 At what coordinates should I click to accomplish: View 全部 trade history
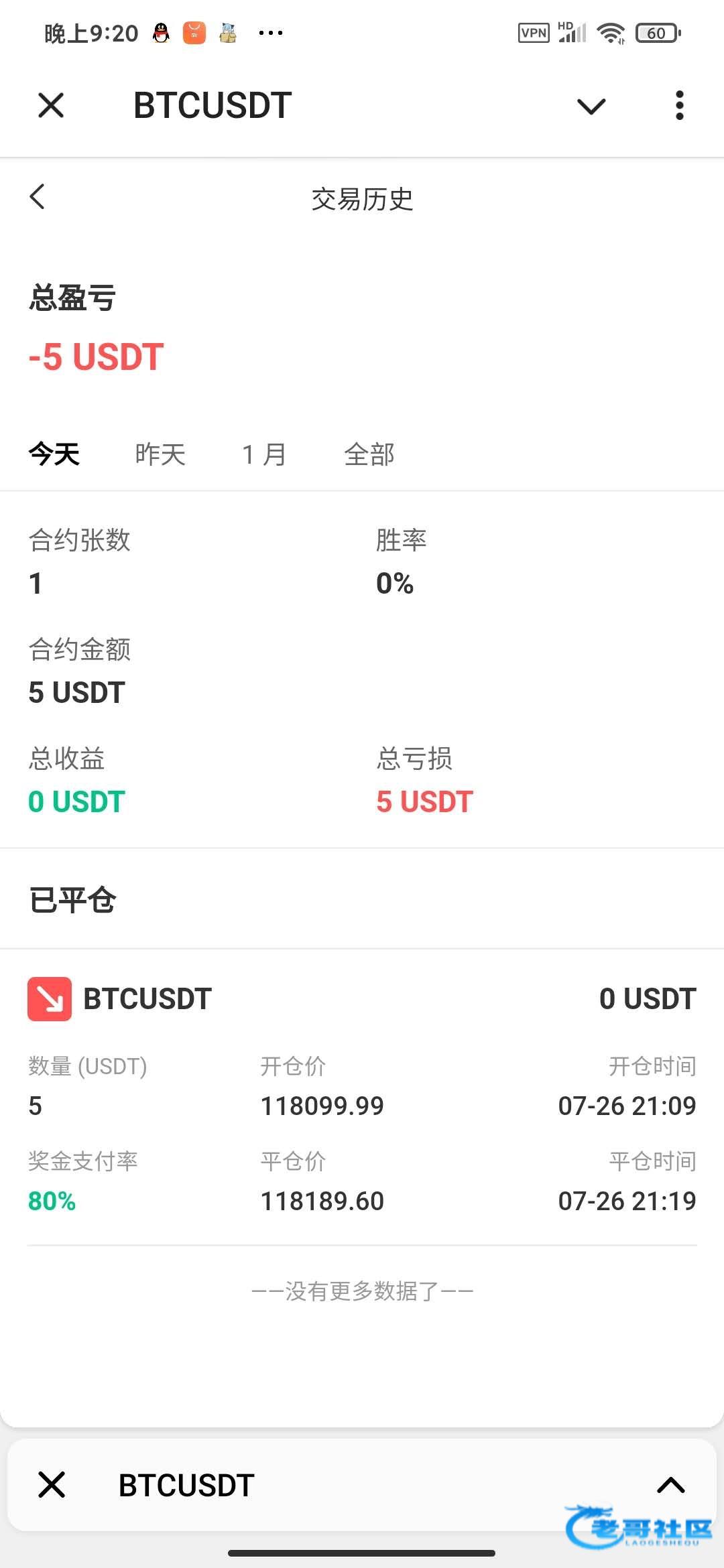tap(369, 454)
